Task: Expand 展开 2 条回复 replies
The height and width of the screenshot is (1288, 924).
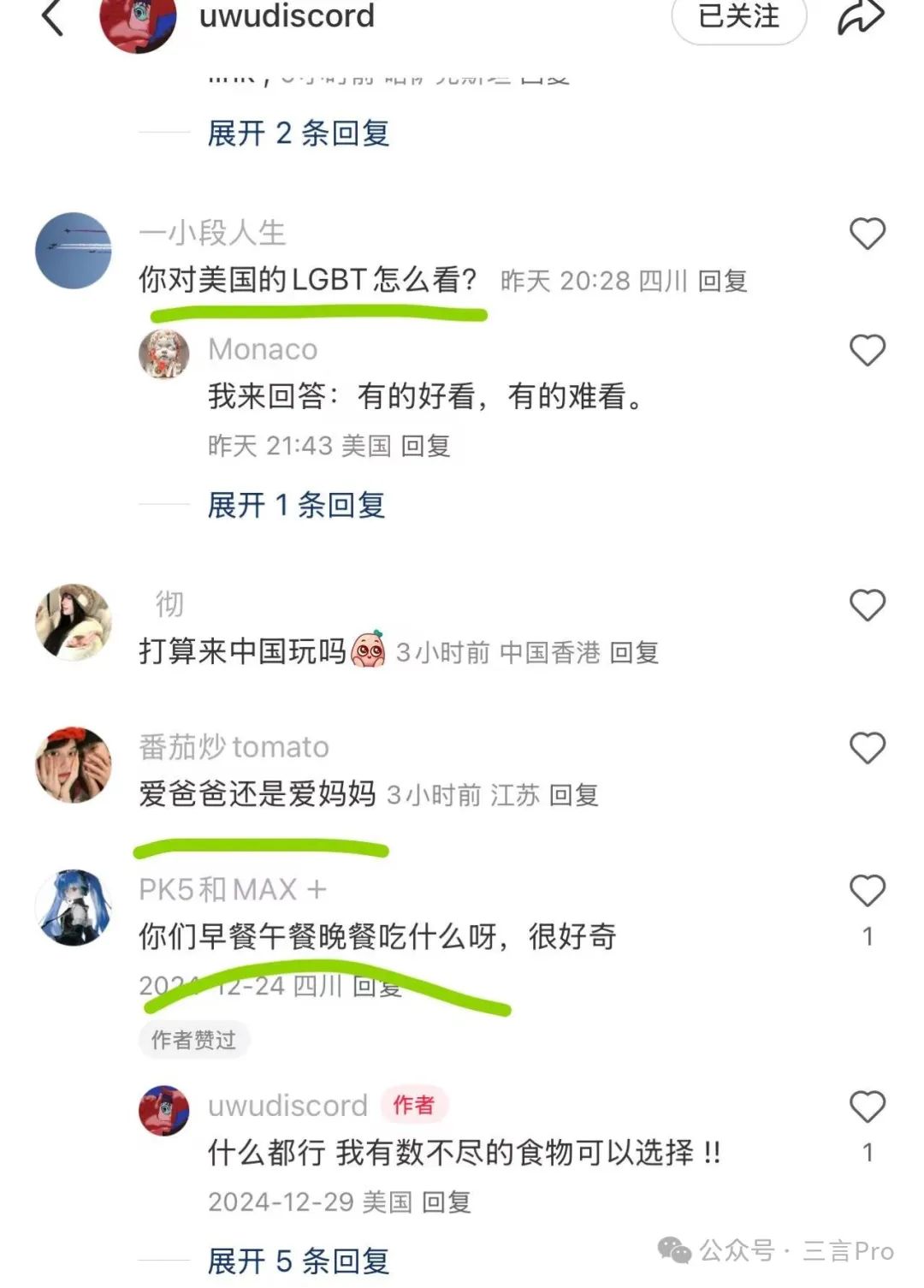Action: pos(298,134)
